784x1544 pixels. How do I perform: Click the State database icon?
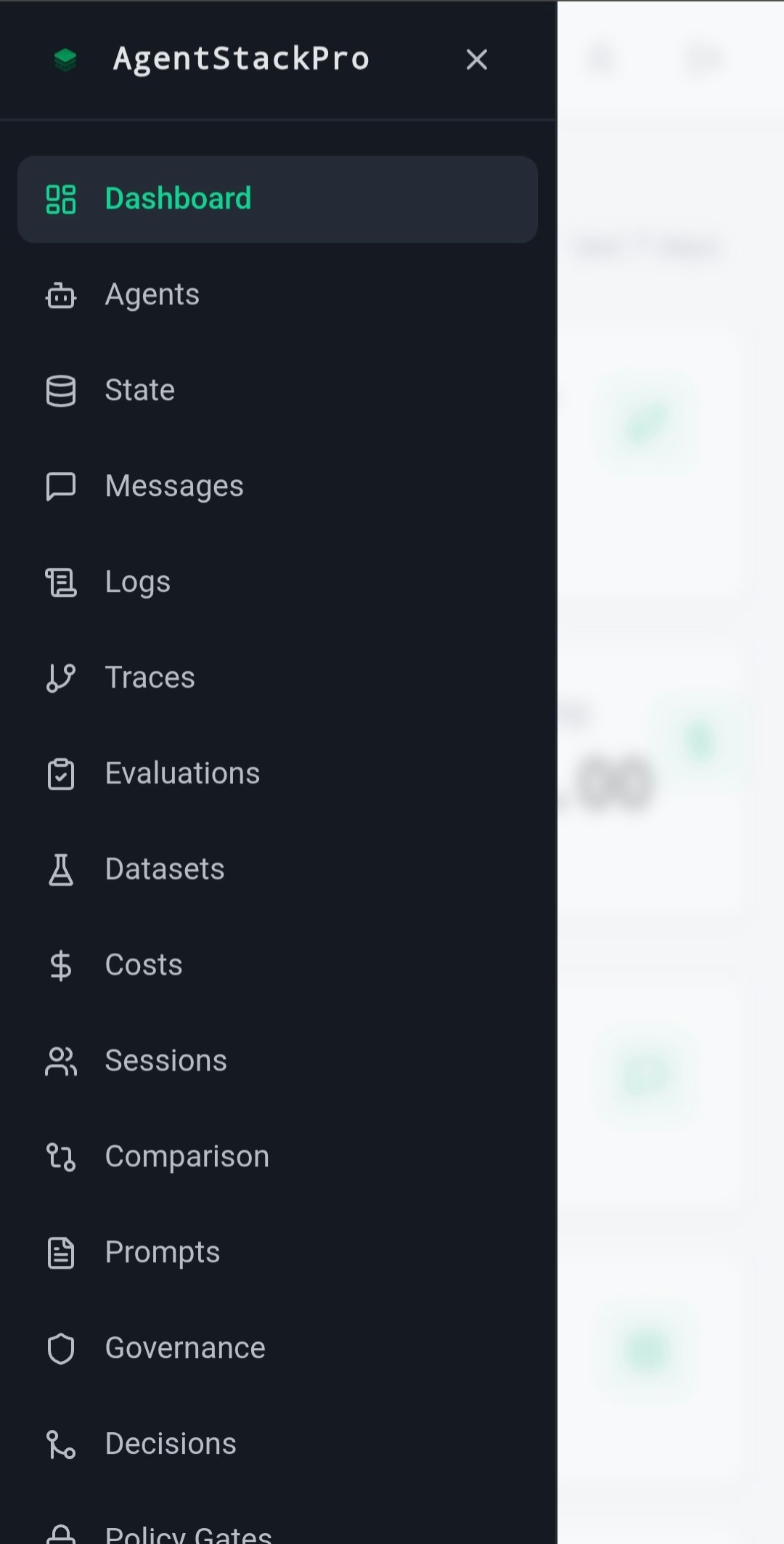pyautogui.click(x=60, y=391)
